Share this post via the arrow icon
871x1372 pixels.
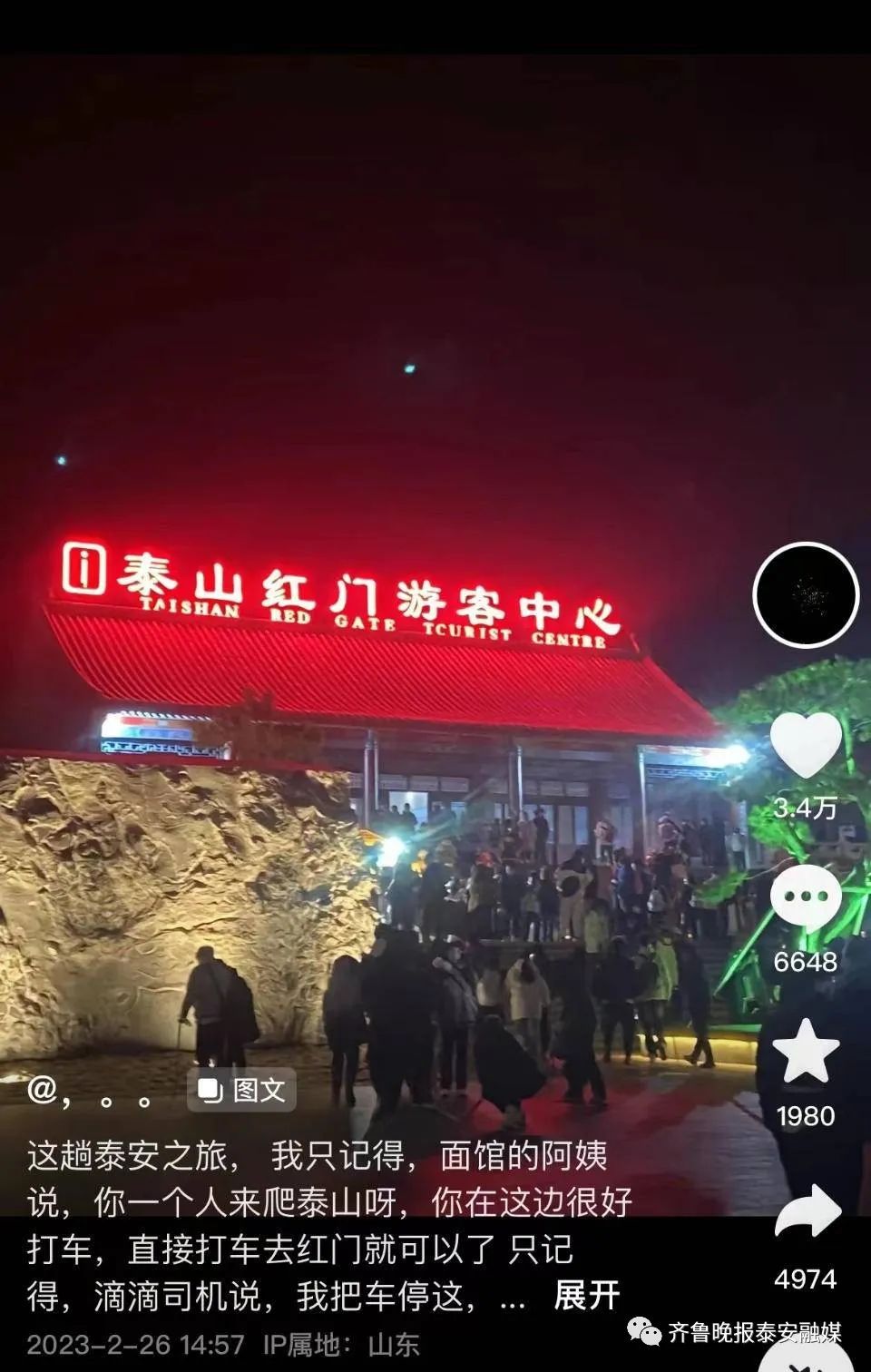[807, 1211]
